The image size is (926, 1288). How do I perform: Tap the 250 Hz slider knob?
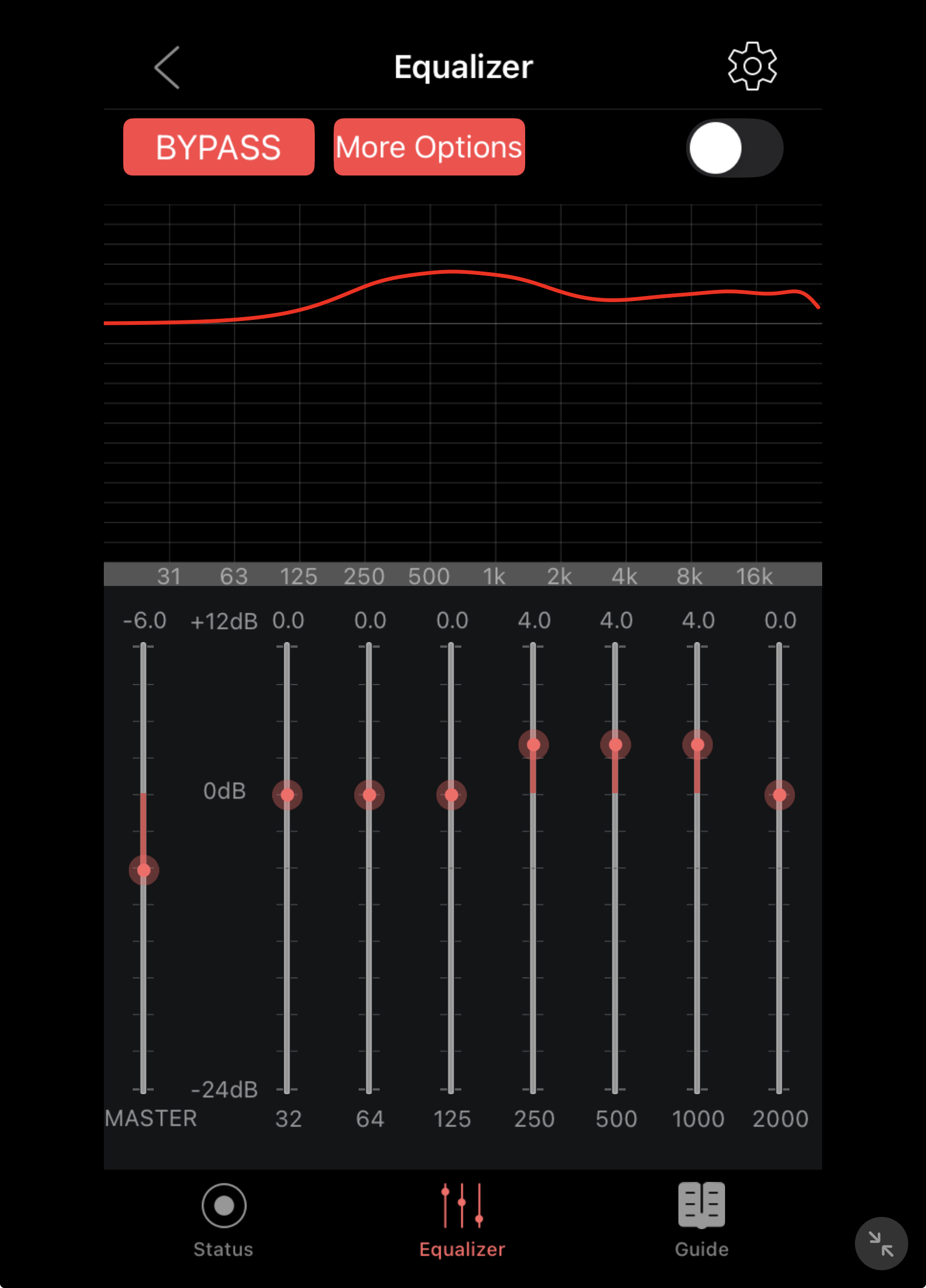(x=533, y=744)
